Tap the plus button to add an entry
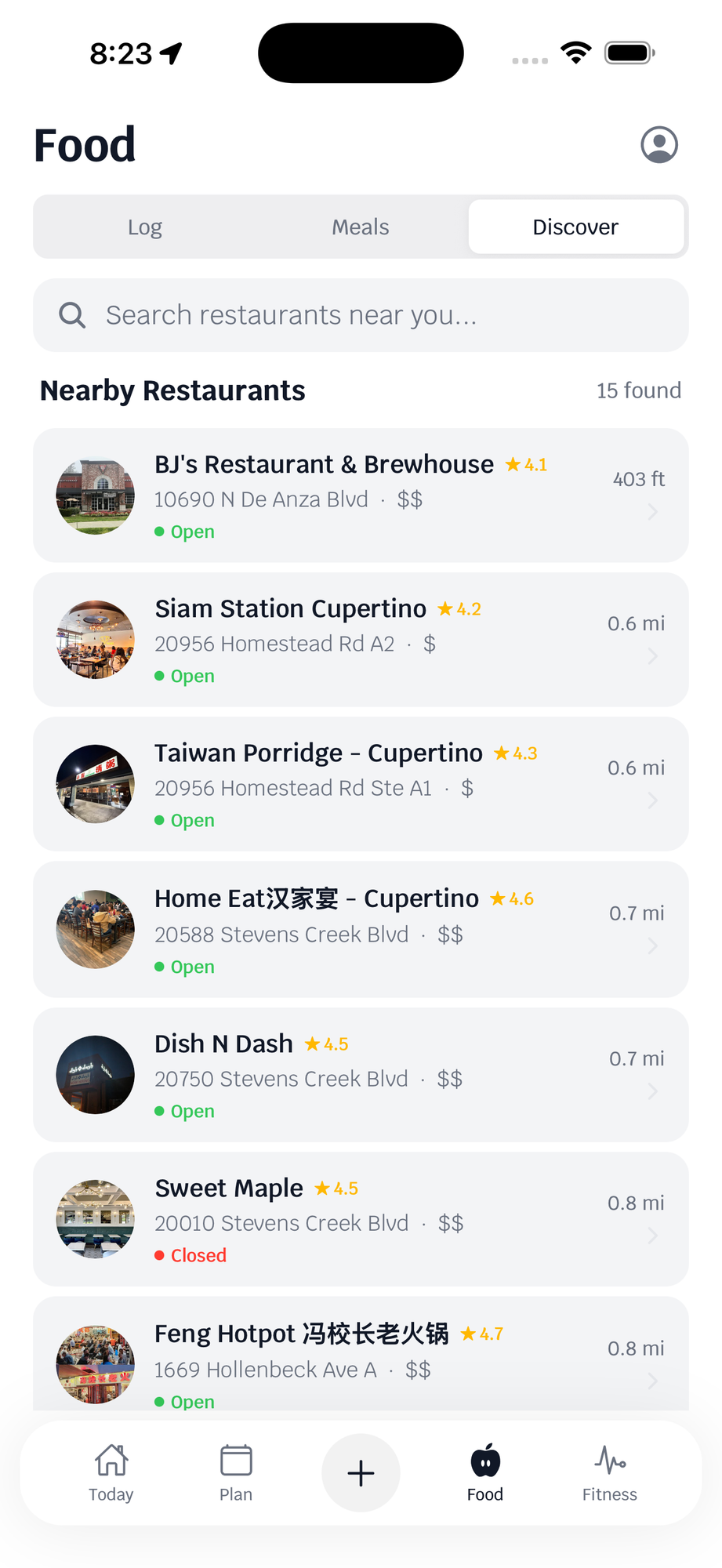Screen dimensions: 722x1568 361,1472
